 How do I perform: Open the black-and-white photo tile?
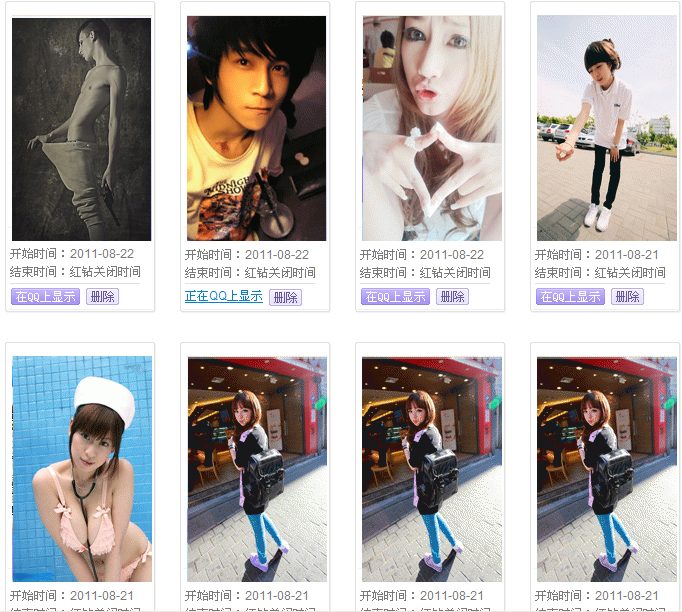[x=81, y=128]
